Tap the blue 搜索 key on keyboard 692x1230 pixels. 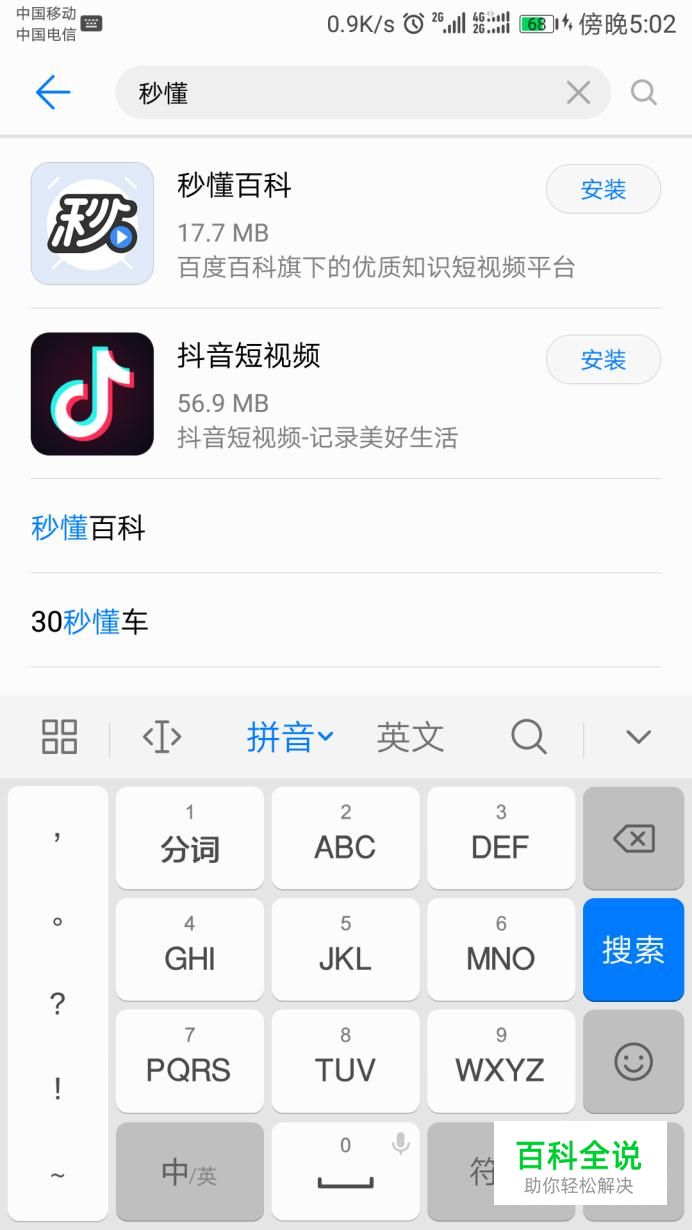point(633,949)
